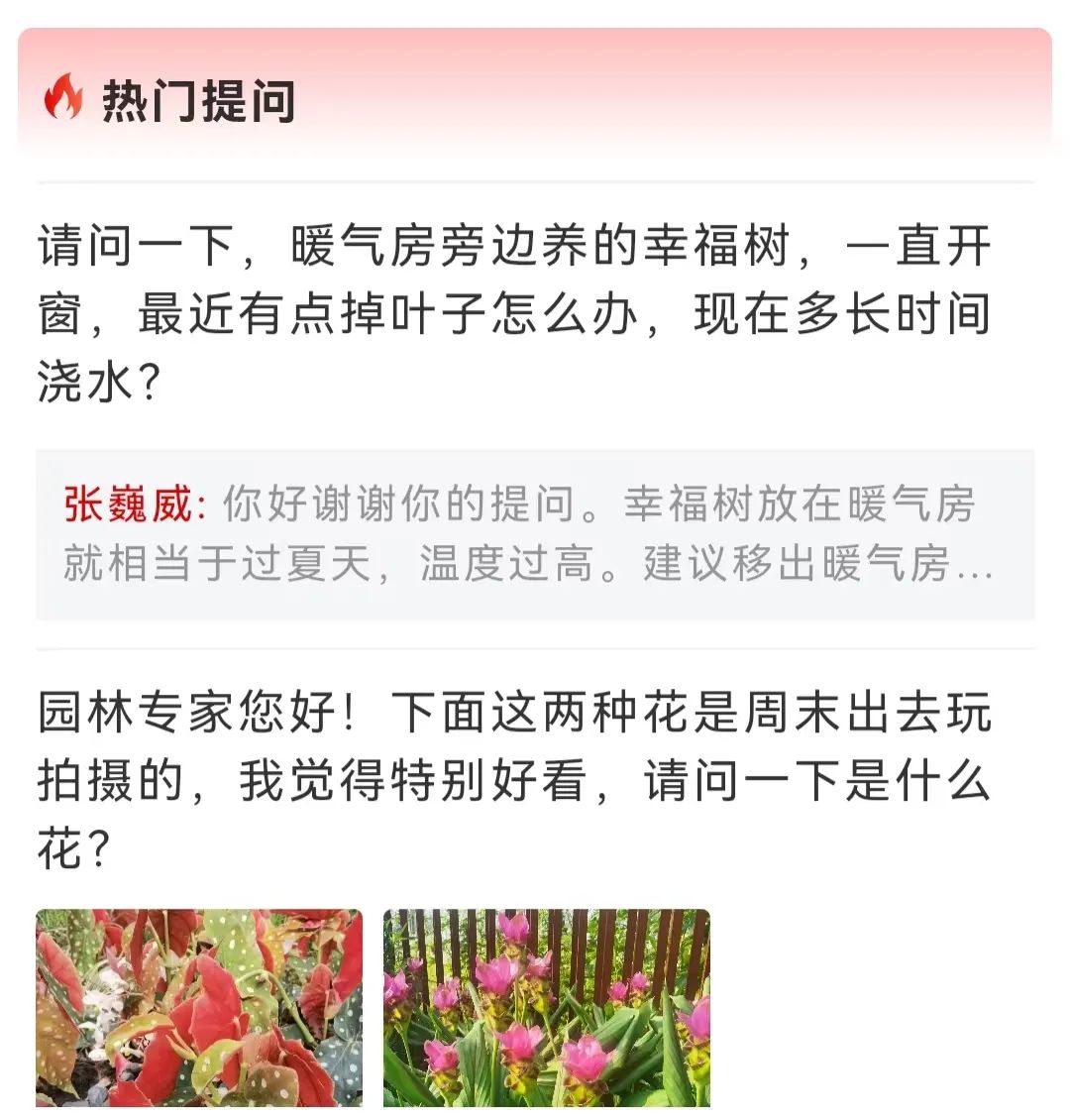View the pink flowers by fence photo

coord(547,1008)
